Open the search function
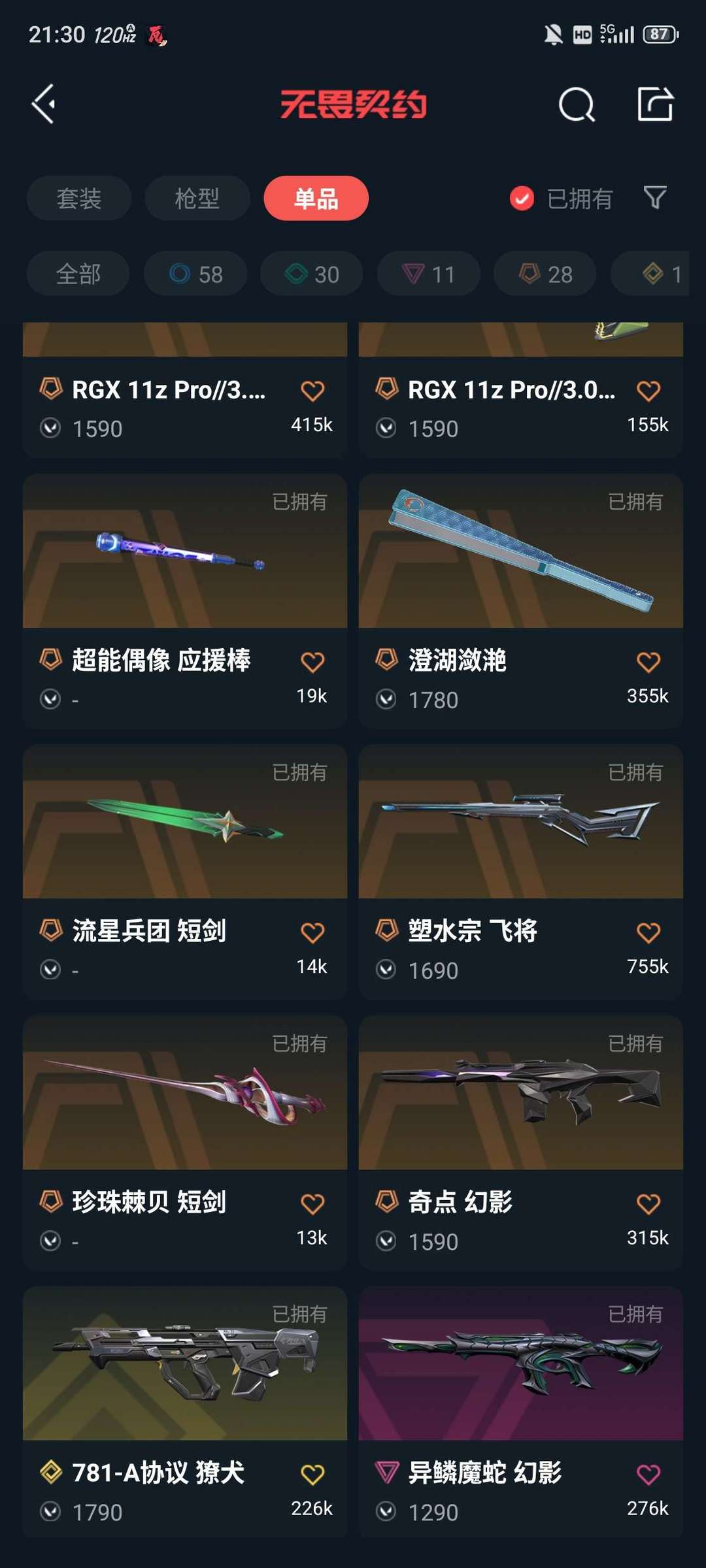The image size is (706, 1568). coord(576,105)
